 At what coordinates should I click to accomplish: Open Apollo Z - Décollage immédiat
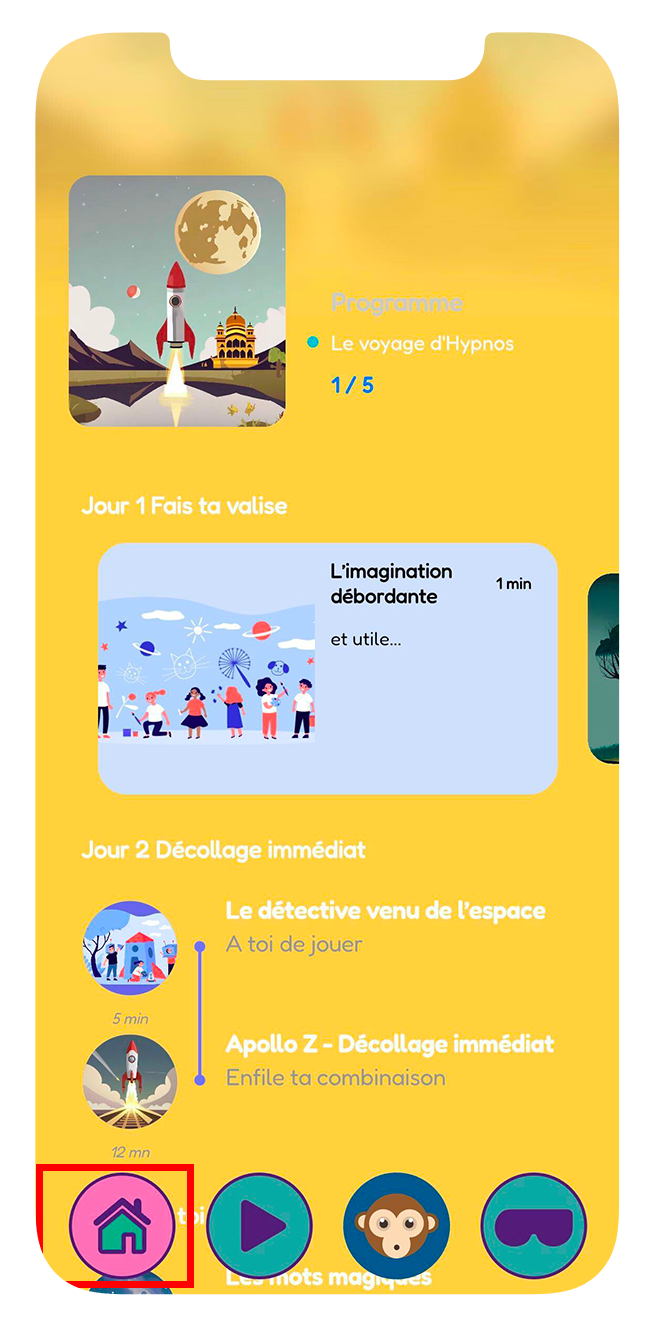(390, 1045)
